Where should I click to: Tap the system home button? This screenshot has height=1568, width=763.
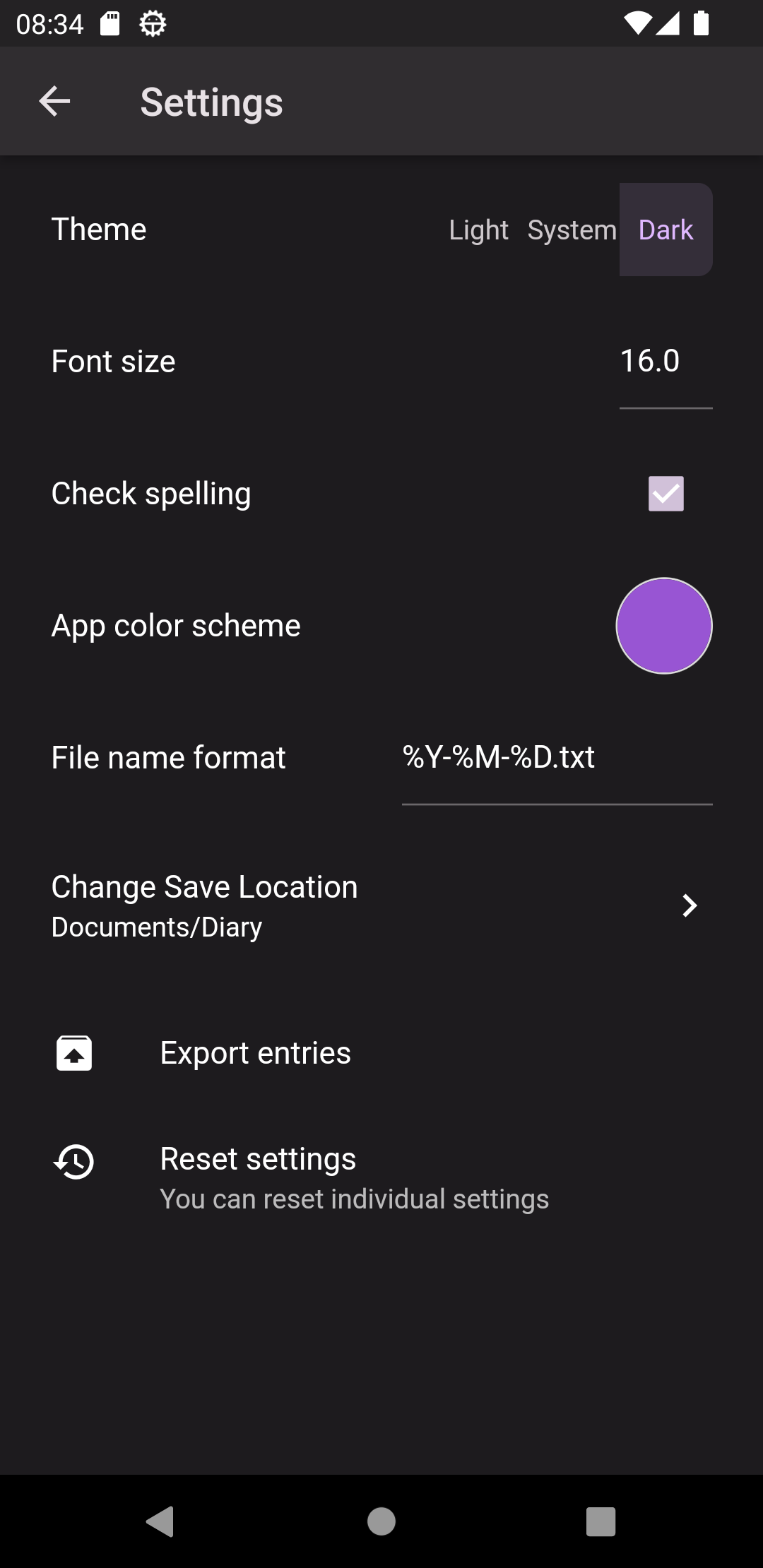tap(381, 1521)
